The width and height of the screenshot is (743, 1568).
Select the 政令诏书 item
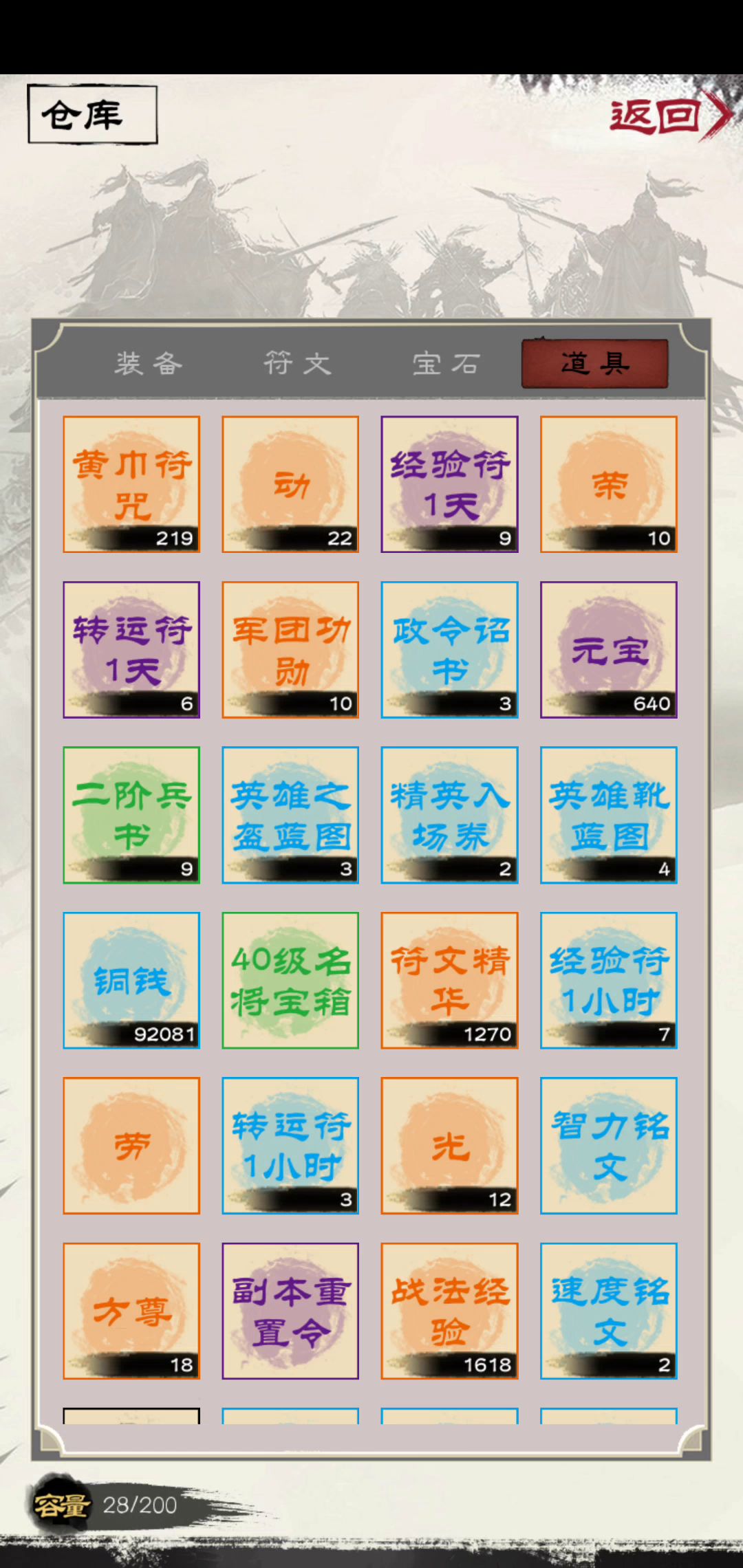click(x=449, y=650)
